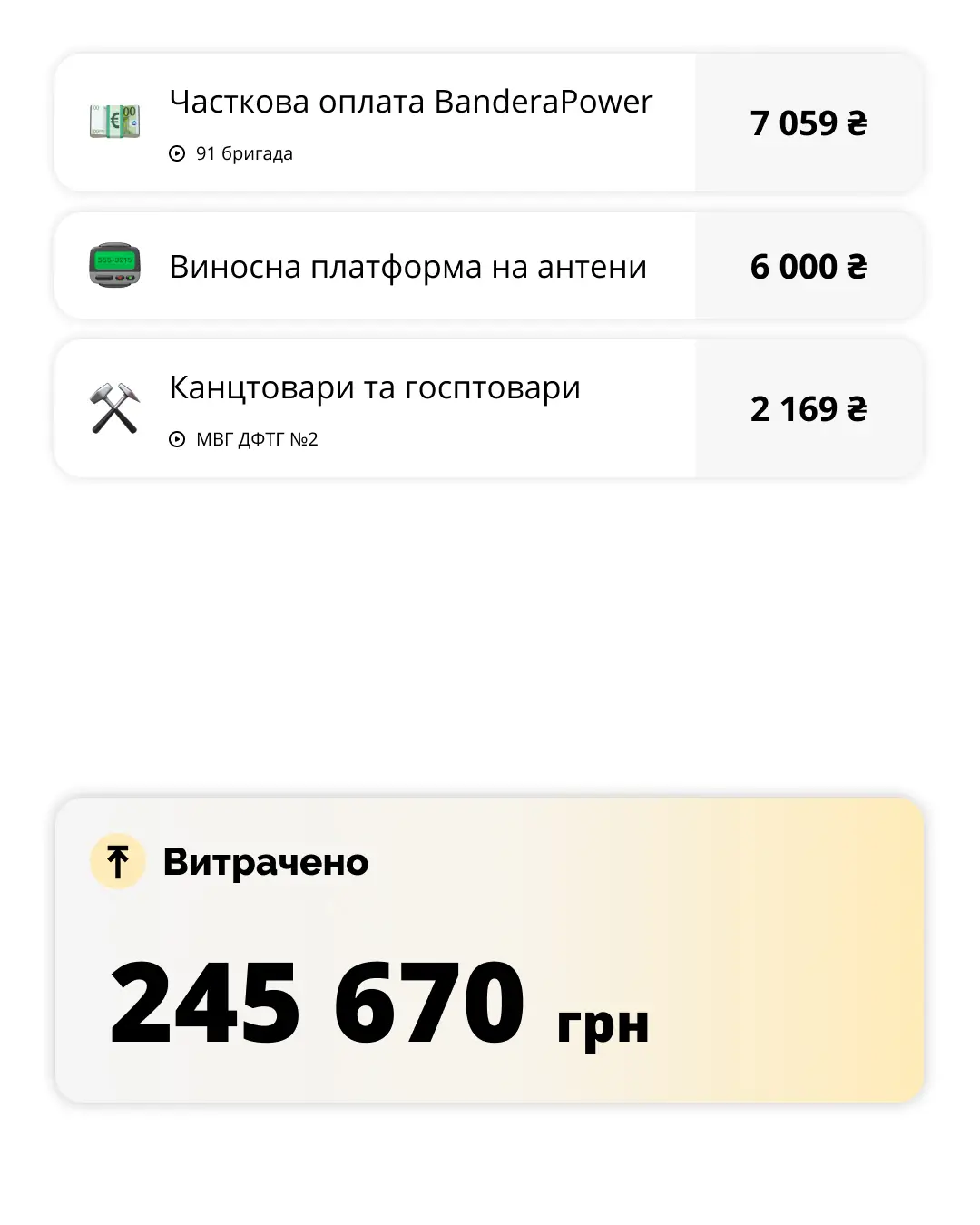Click the hammer and pick icon
This screenshot has width=980, height=1225.
tap(115, 407)
